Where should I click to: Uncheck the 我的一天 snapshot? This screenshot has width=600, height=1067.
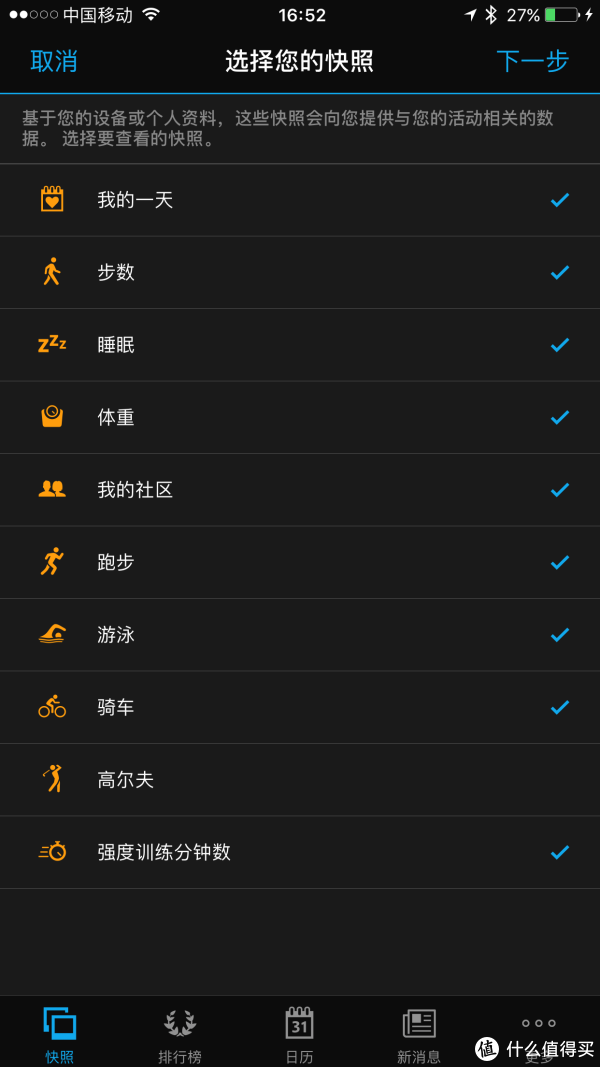pyautogui.click(x=300, y=200)
